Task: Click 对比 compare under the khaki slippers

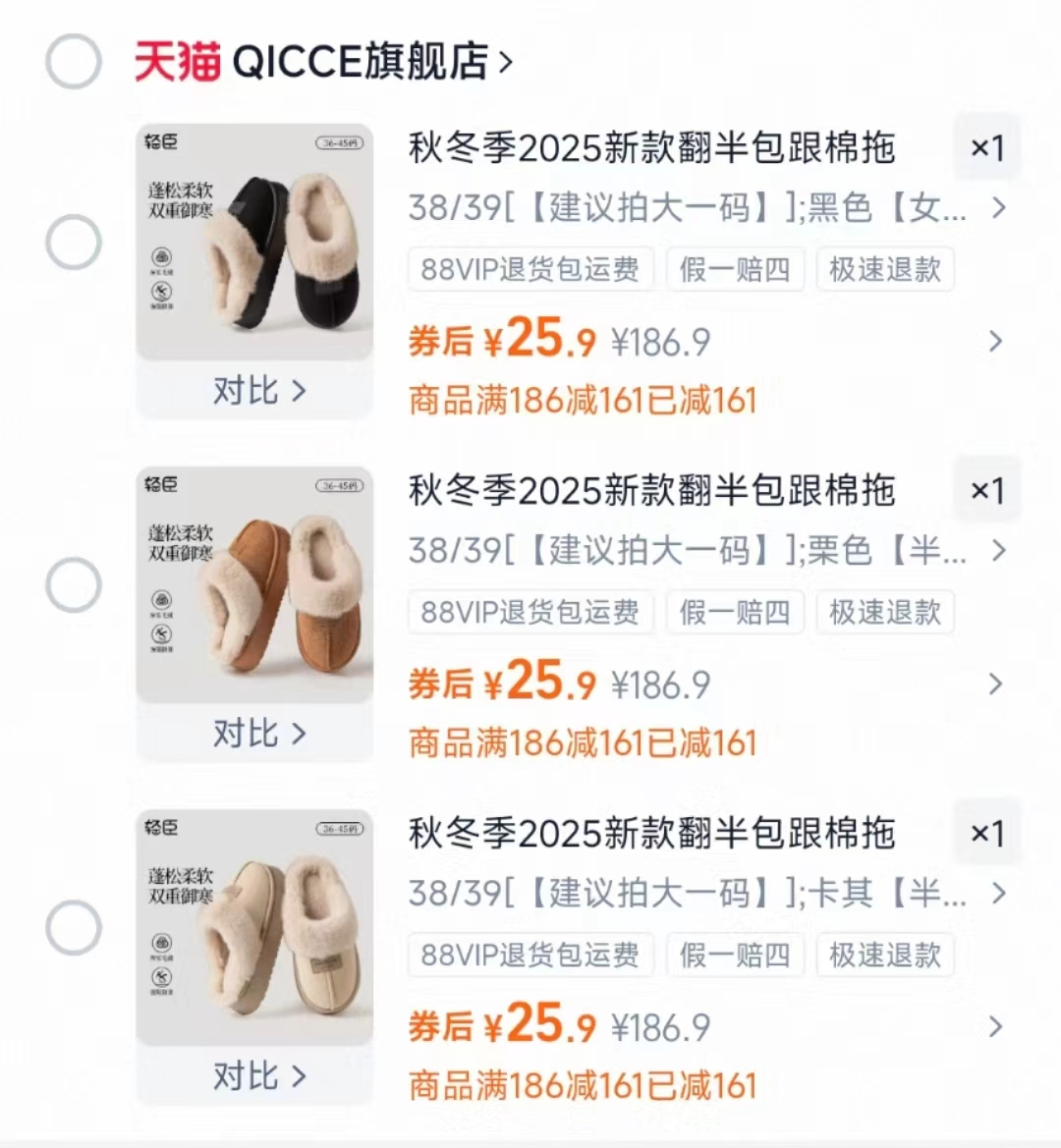Action: [253, 1074]
